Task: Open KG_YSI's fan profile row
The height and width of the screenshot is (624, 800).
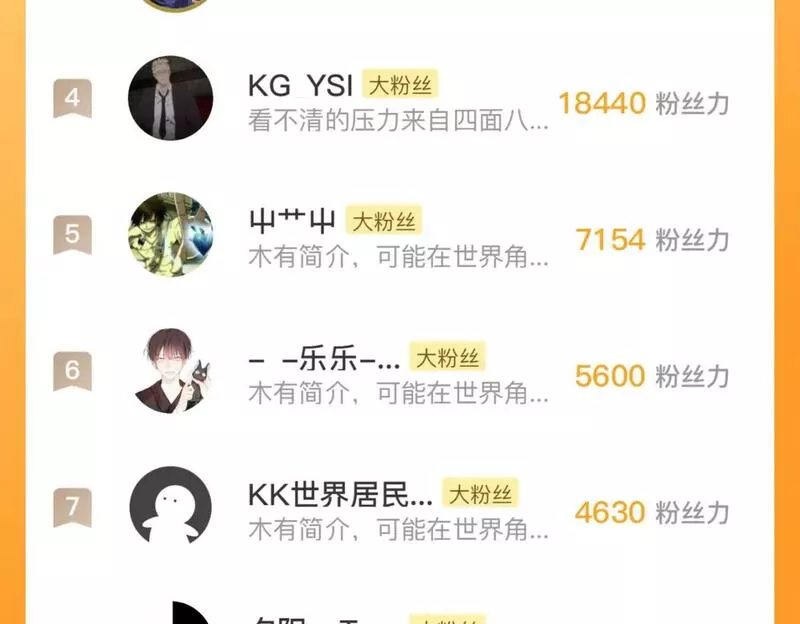Action: (400, 102)
